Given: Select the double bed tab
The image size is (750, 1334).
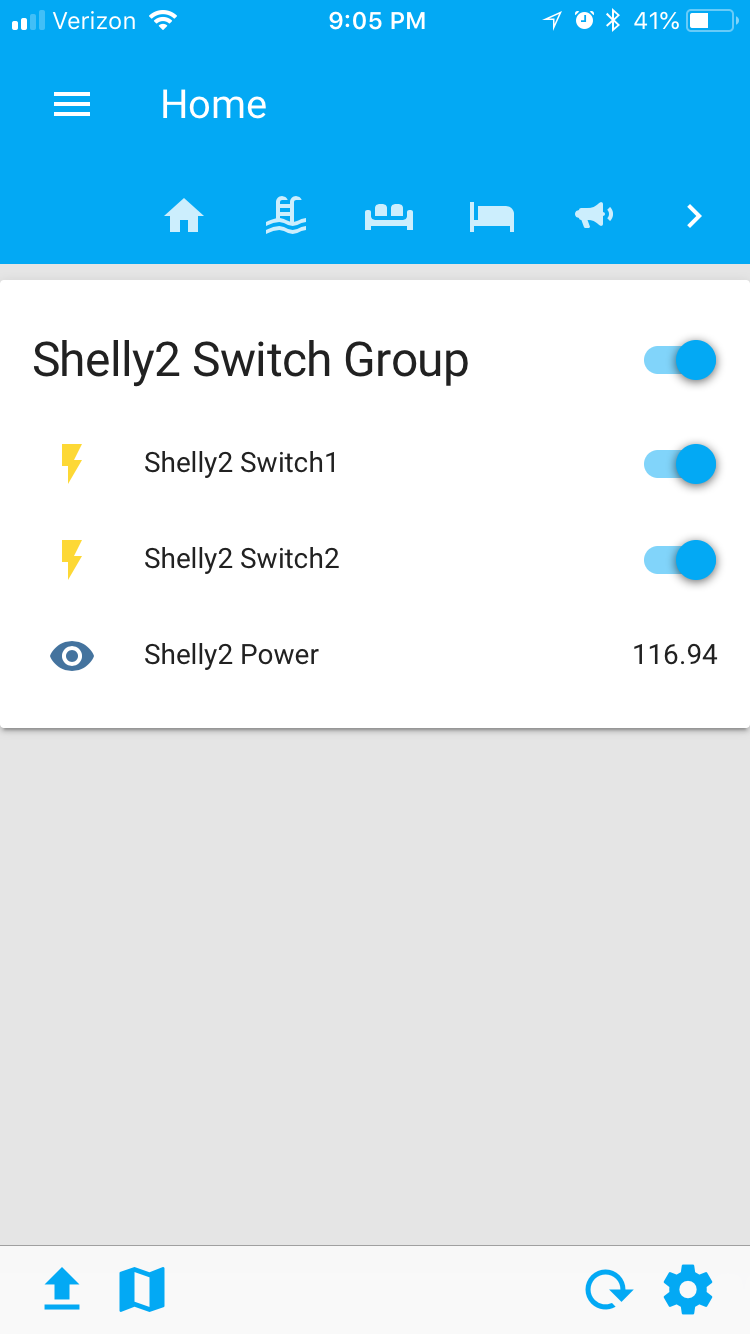Looking at the screenshot, I should 389,216.
